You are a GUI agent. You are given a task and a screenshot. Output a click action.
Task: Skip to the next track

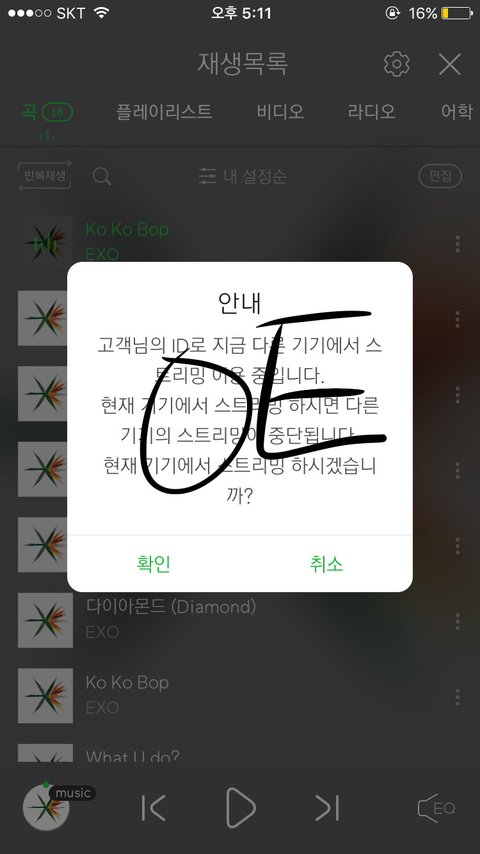pyautogui.click(x=327, y=808)
